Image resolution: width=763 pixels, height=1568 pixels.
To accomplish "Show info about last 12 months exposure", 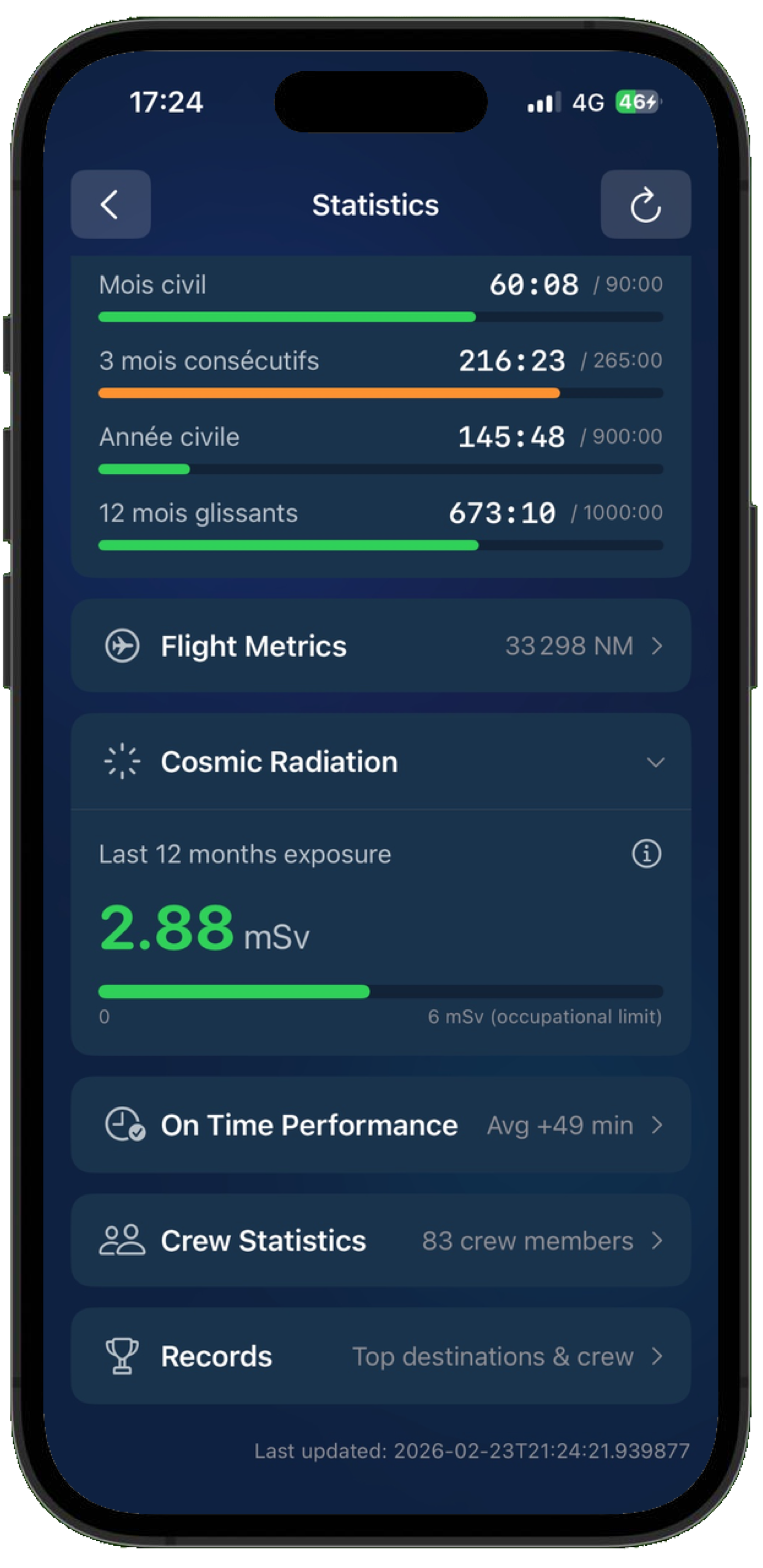I will [647, 854].
